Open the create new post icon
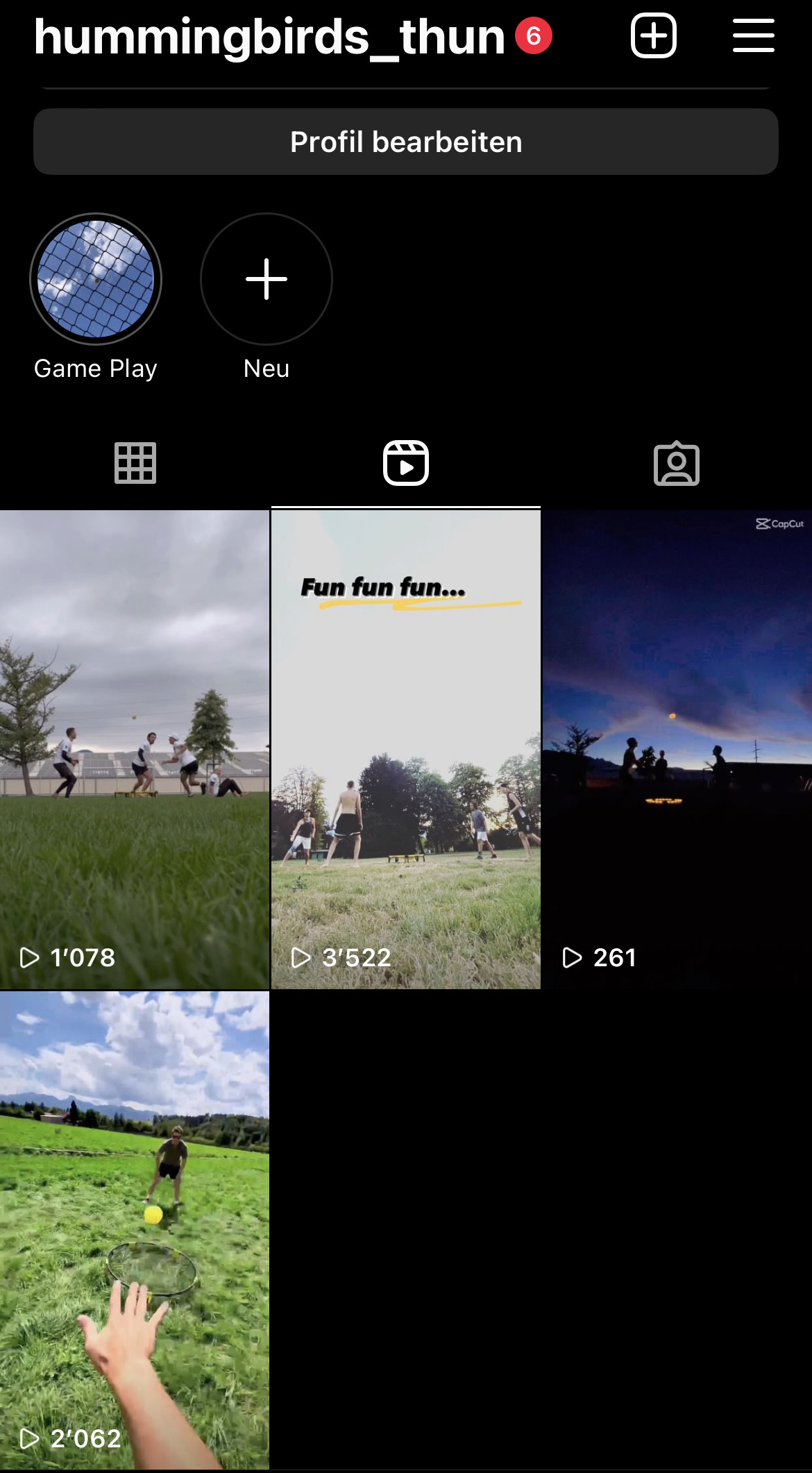The height and width of the screenshot is (1473, 812). [x=653, y=35]
